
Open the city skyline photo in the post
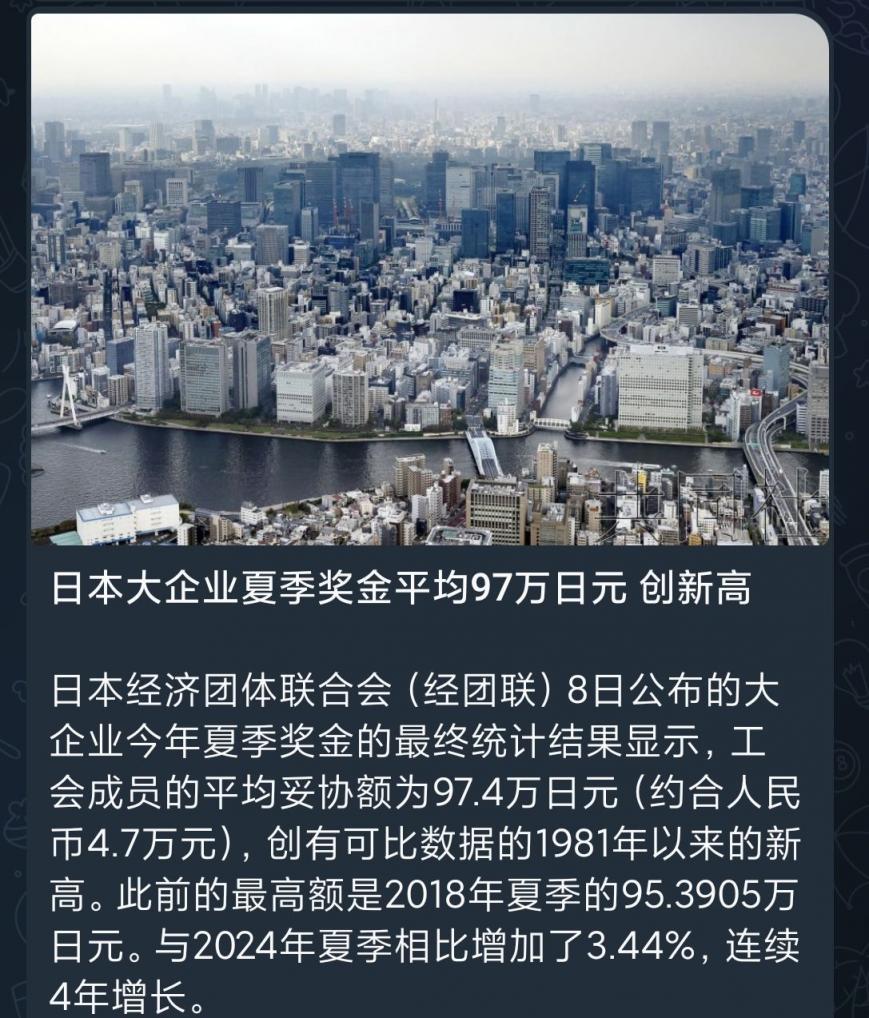pos(430,280)
